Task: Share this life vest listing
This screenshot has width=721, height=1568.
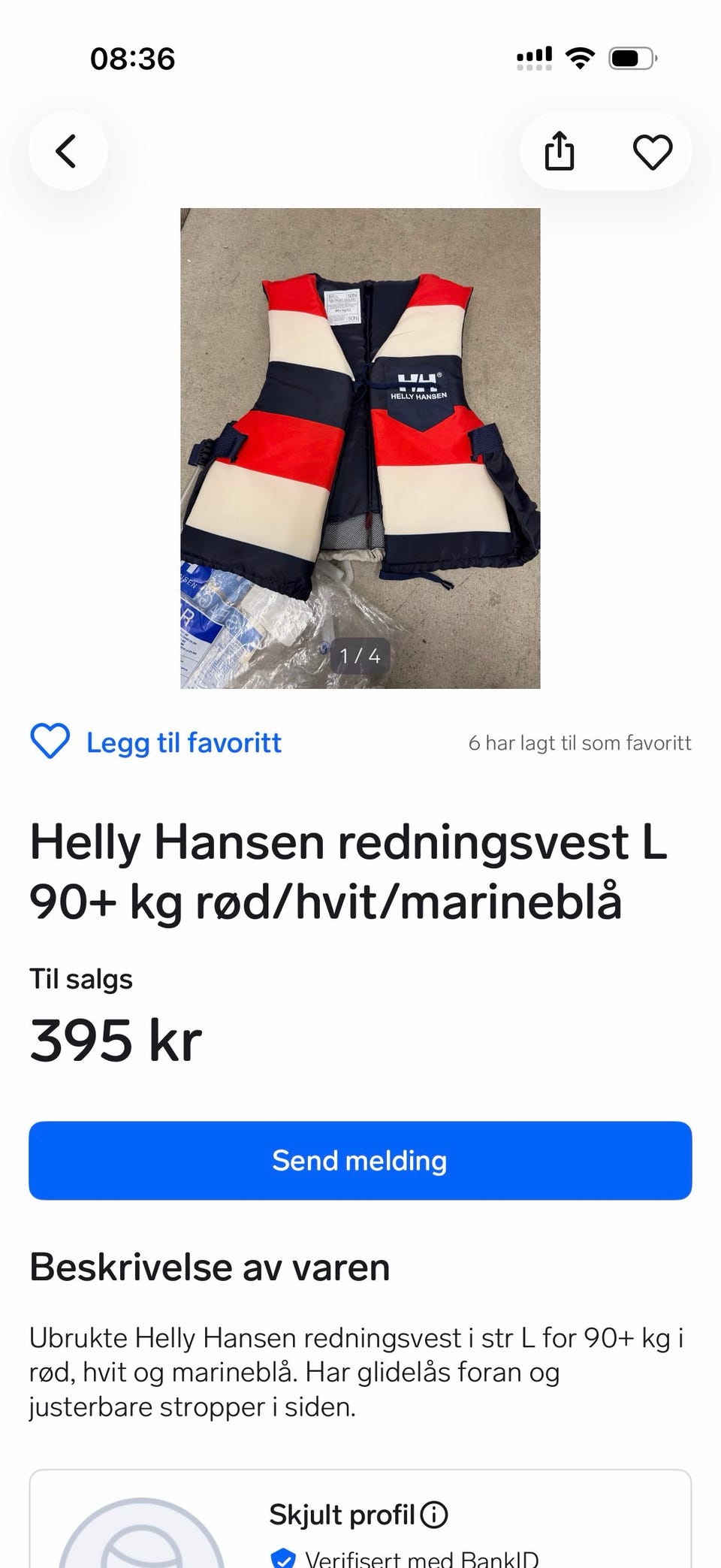Action: pyautogui.click(x=560, y=151)
